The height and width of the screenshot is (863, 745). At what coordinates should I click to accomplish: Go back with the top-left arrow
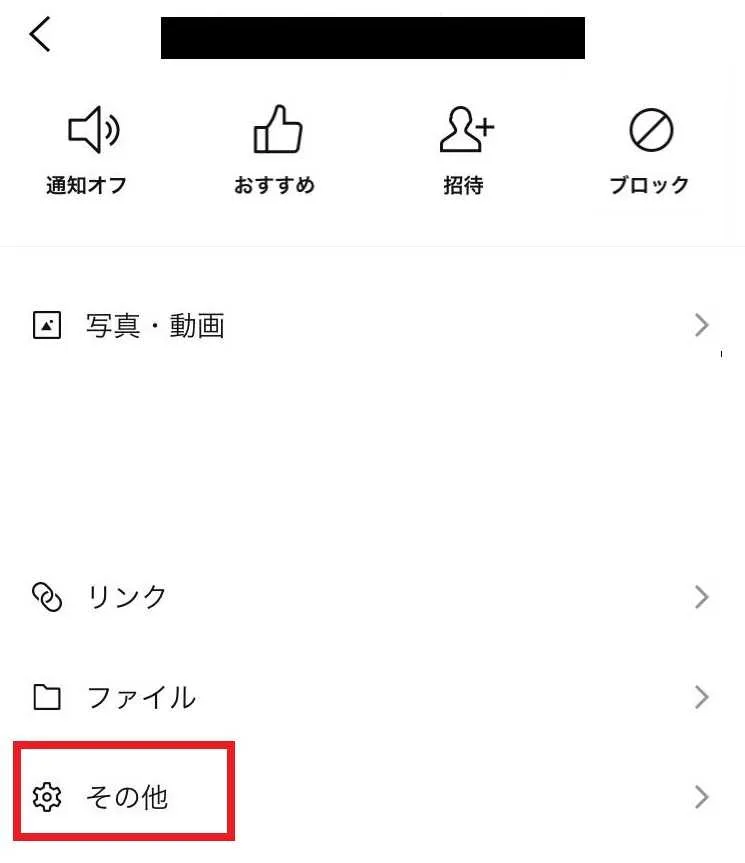pyautogui.click(x=40, y=33)
